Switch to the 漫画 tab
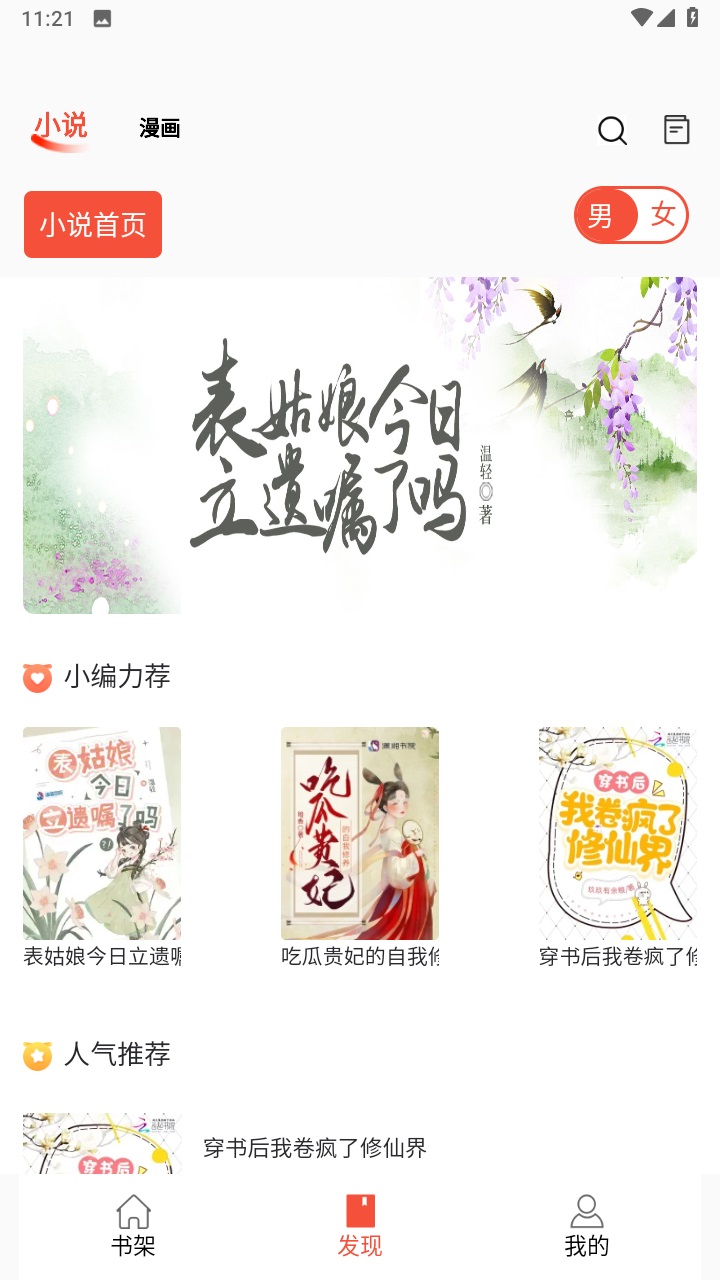Image resolution: width=720 pixels, height=1280 pixels. pyautogui.click(x=160, y=128)
